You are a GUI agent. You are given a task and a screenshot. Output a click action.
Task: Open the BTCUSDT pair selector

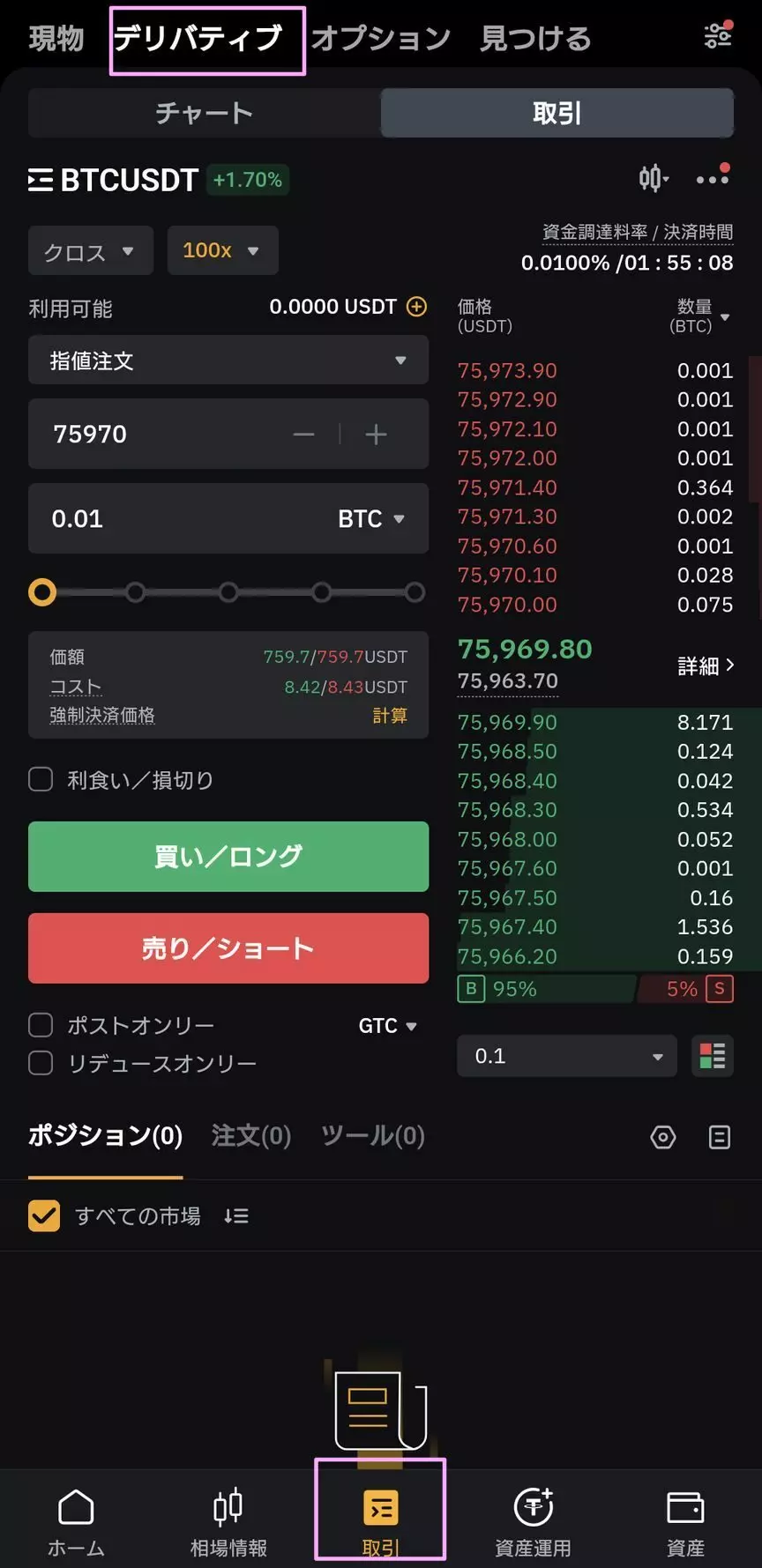pos(113,180)
